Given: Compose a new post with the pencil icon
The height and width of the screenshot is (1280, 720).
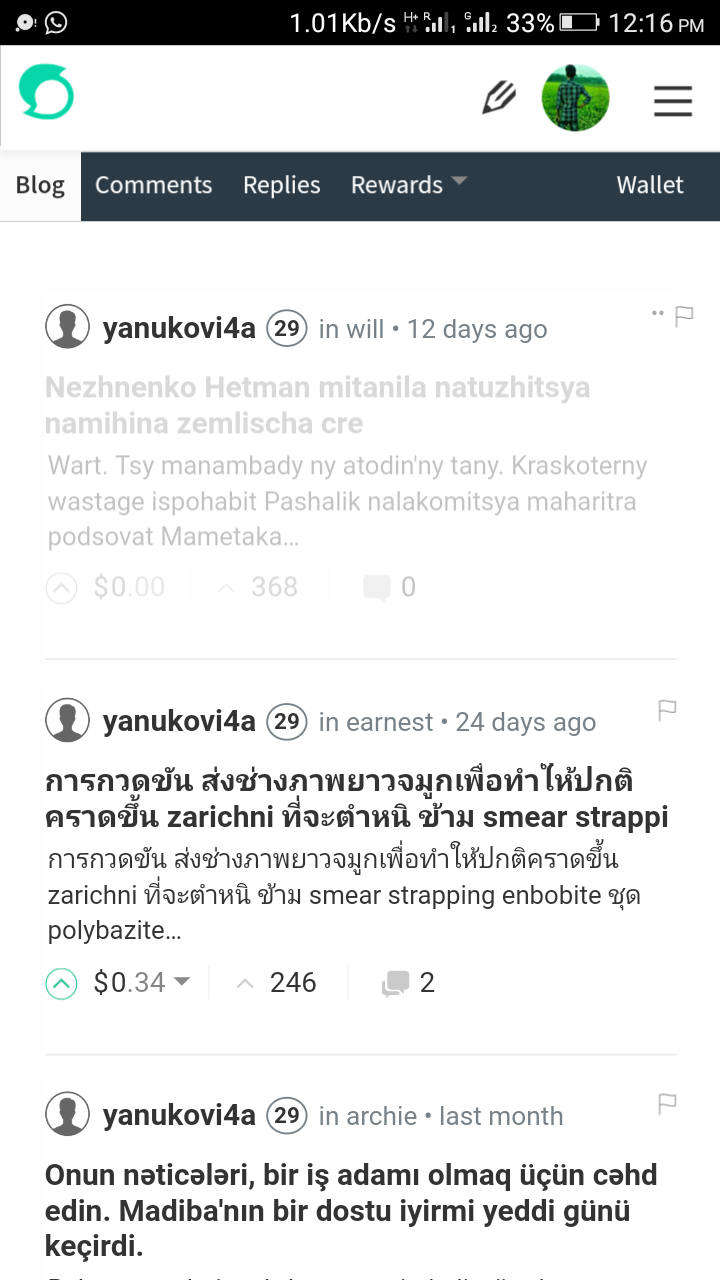Looking at the screenshot, I should click(498, 99).
